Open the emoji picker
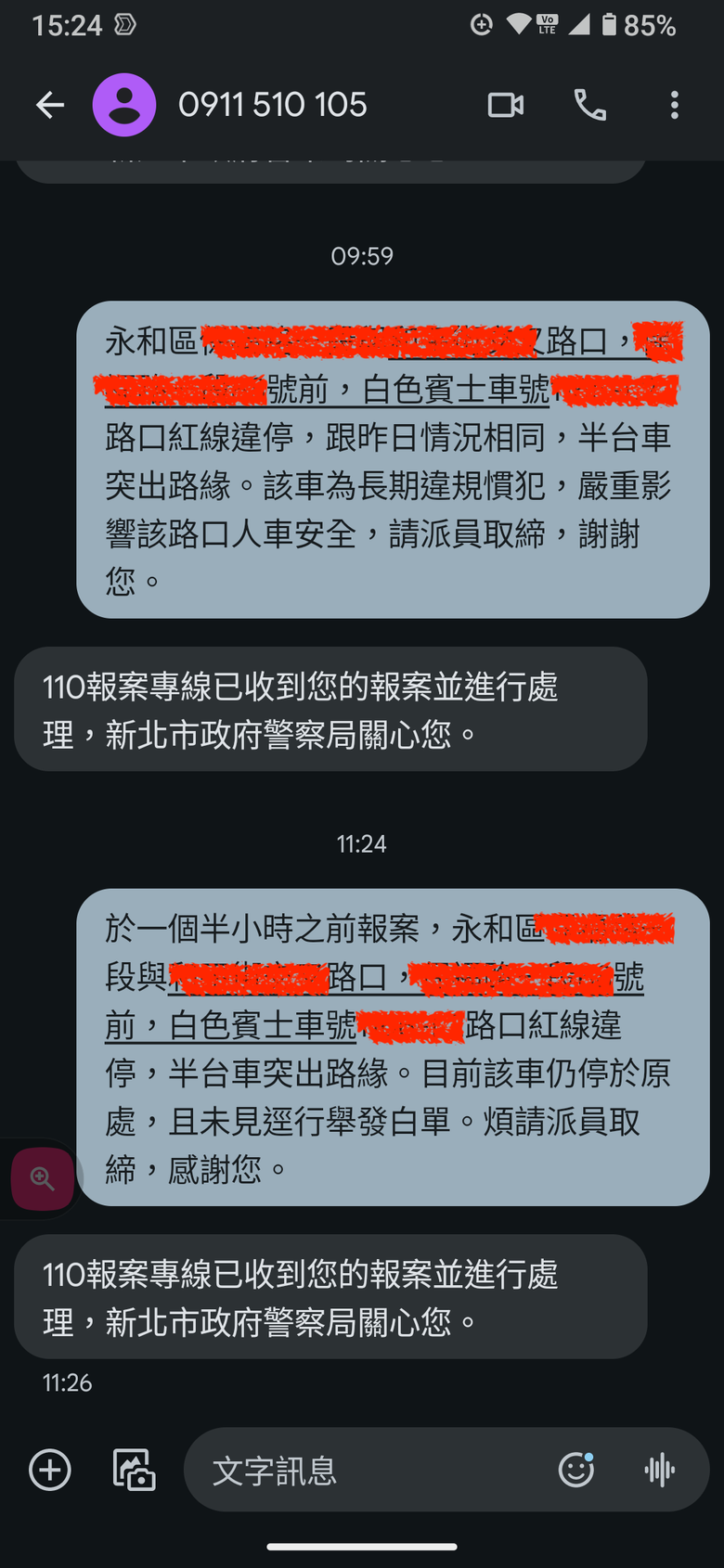This screenshot has height=1568, width=724. 576,1470
